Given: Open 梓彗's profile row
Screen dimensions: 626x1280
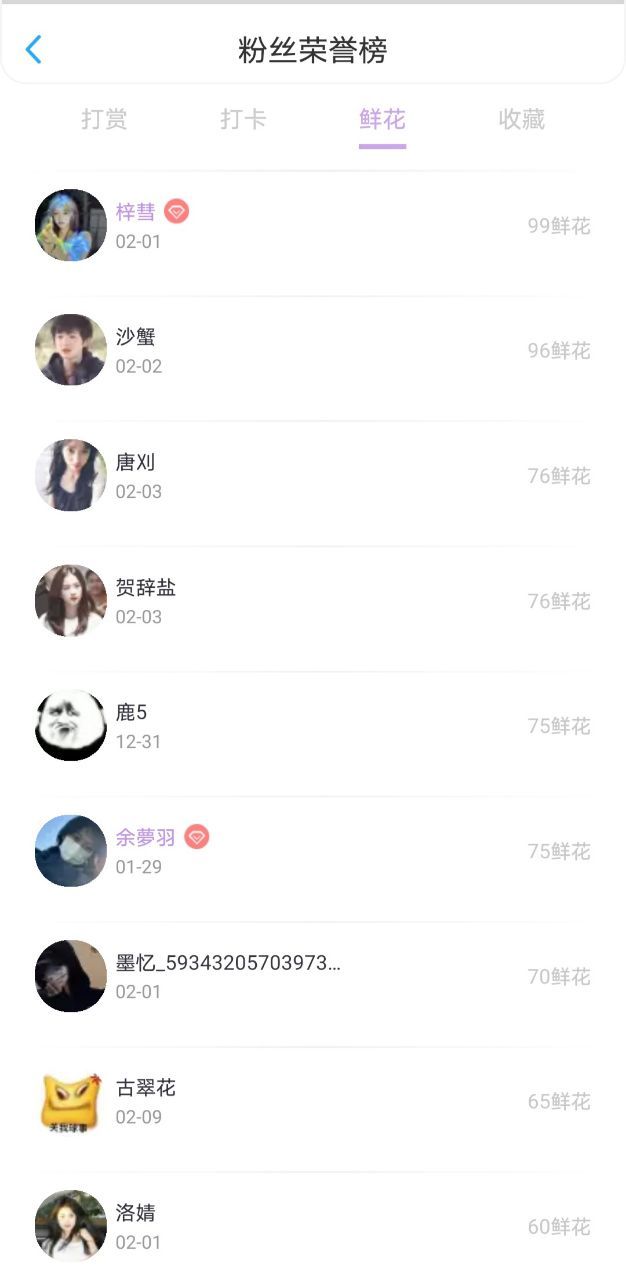Looking at the screenshot, I should point(313,226).
